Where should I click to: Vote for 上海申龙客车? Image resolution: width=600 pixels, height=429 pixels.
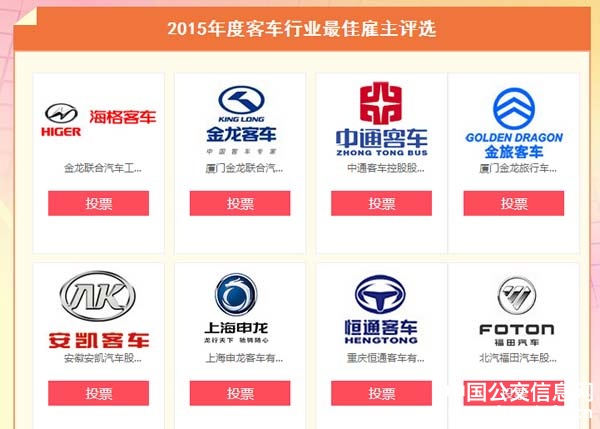[240, 393]
